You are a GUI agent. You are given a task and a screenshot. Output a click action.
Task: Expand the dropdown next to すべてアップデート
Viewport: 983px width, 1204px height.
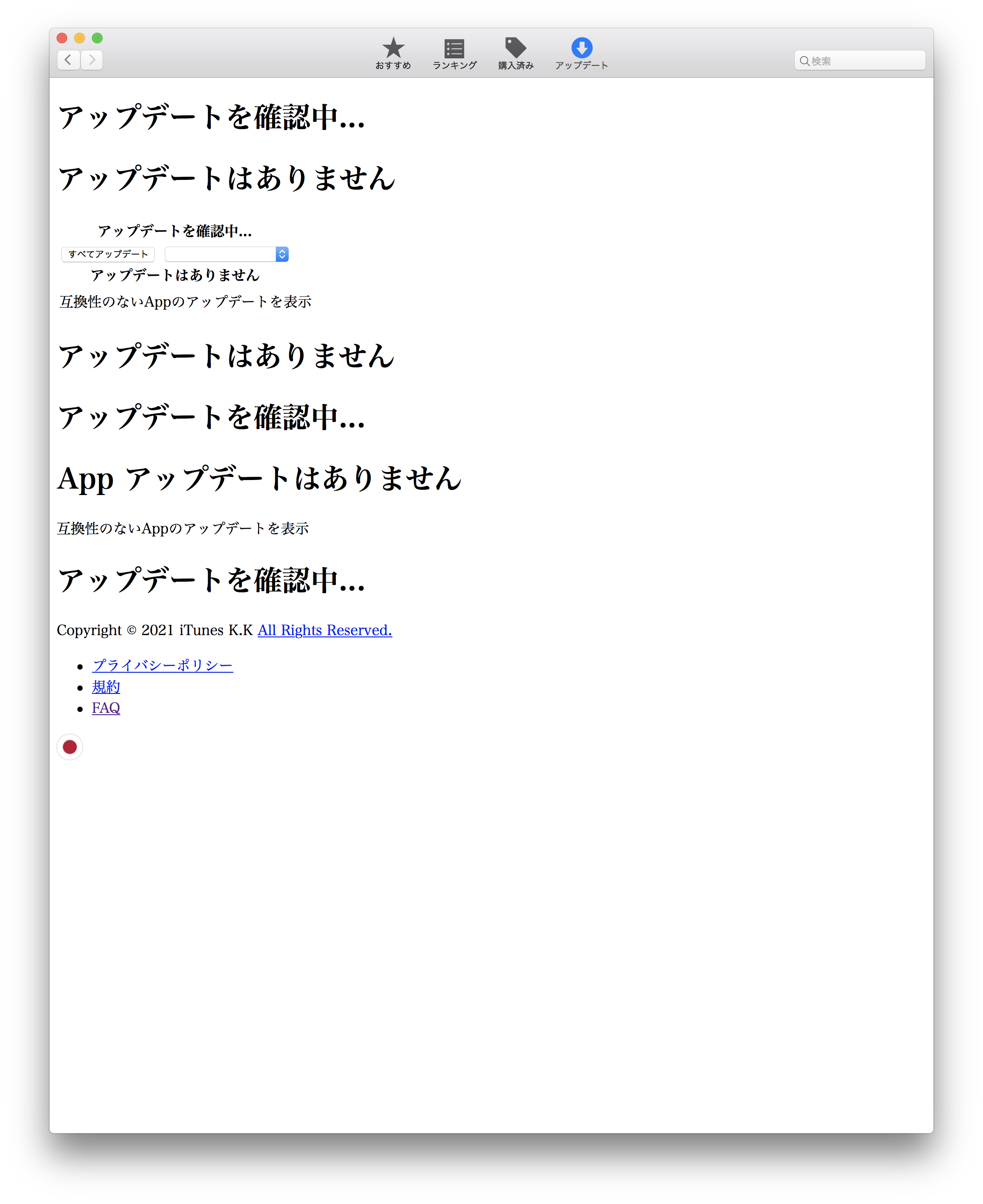click(x=226, y=254)
